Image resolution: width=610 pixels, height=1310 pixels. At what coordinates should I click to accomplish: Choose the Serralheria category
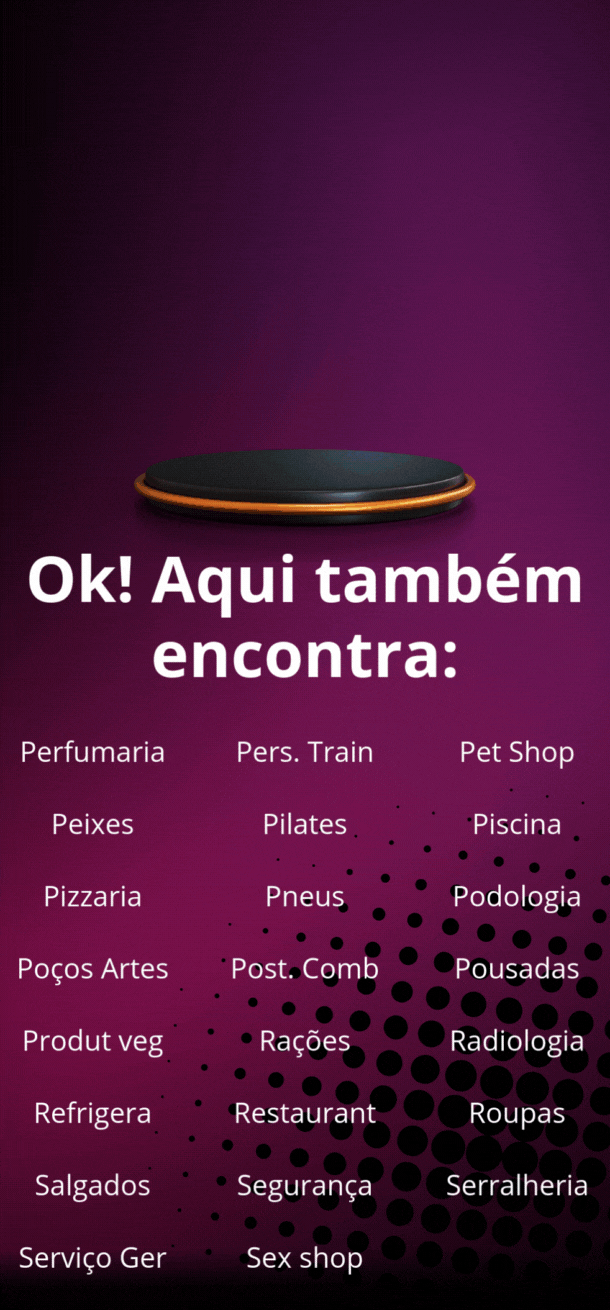[517, 1185]
